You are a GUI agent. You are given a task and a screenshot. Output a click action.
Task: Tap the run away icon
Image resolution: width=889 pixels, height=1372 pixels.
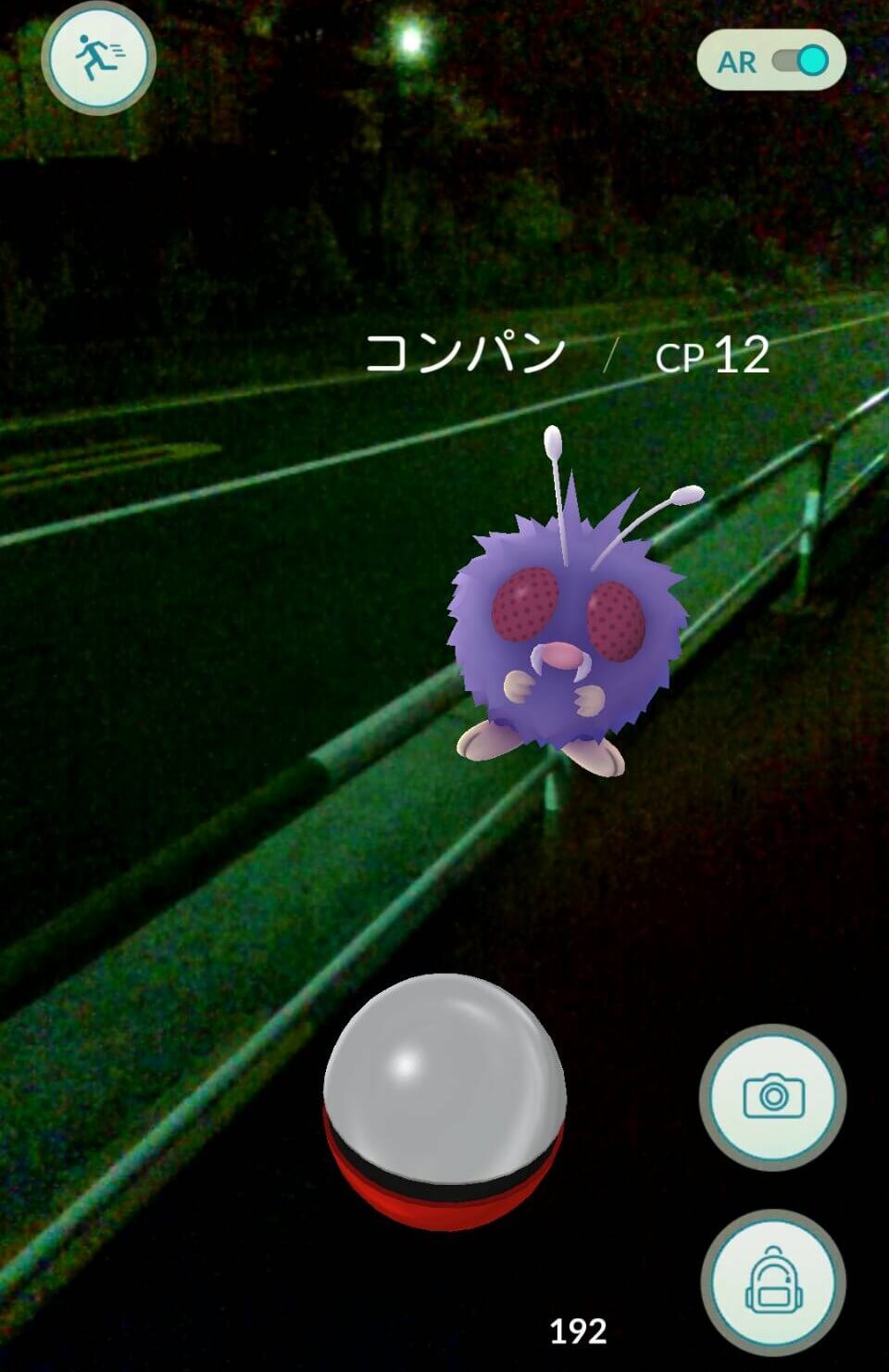(x=98, y=58)
